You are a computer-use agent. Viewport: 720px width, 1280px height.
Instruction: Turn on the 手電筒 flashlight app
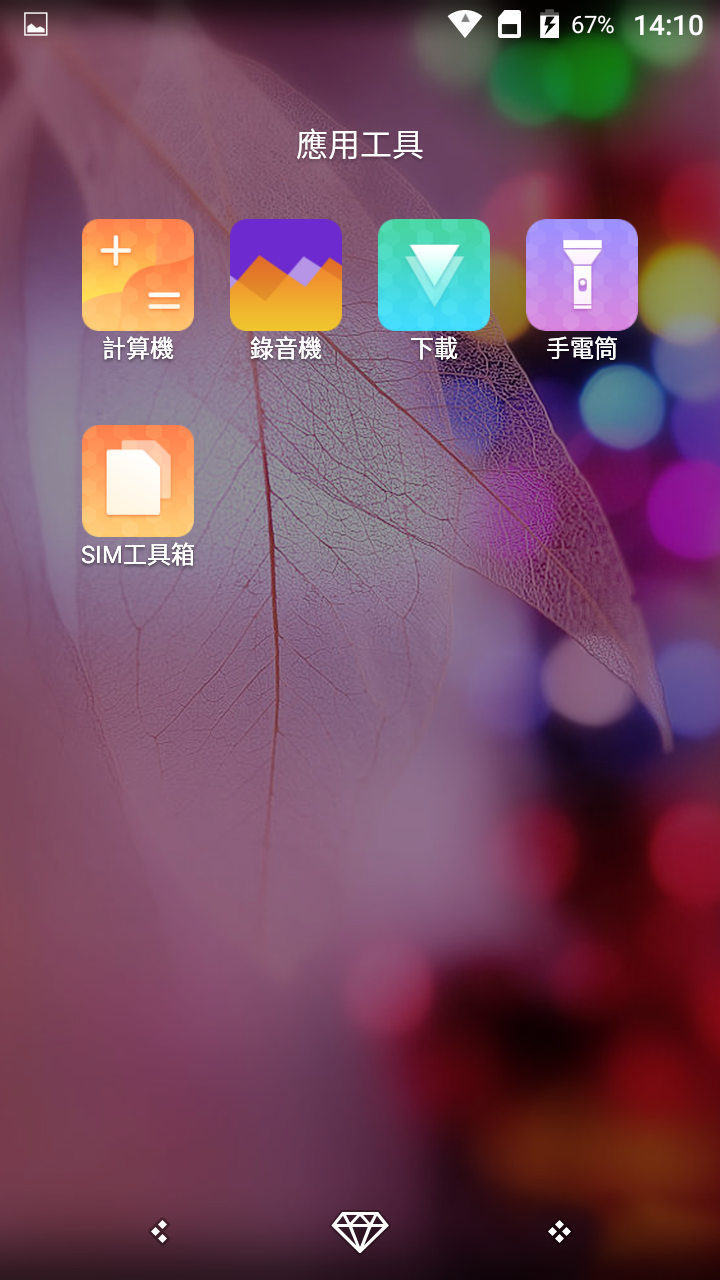pyautogui.click(x=582, y=275)
